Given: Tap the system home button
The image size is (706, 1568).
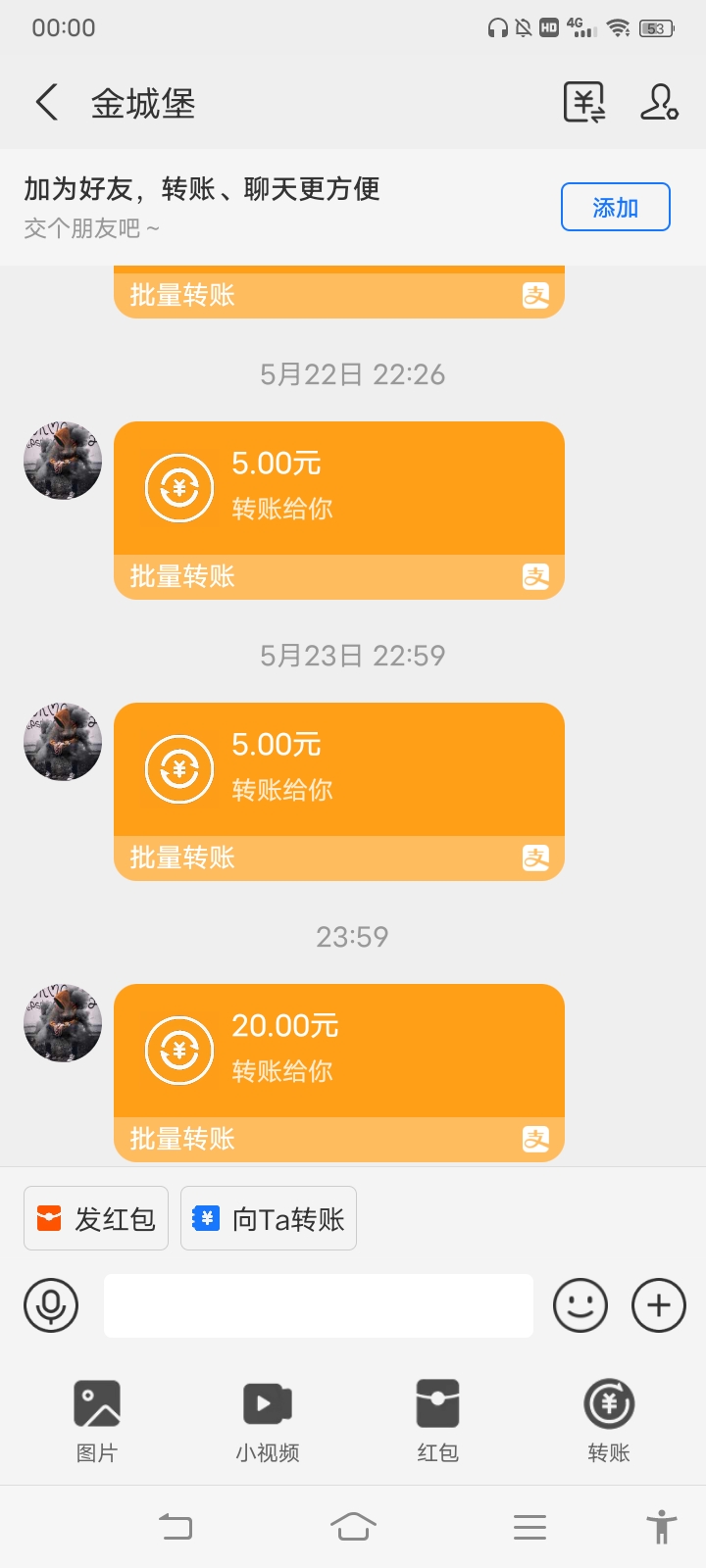Looking at the screenshot, I should (353, 1526).
